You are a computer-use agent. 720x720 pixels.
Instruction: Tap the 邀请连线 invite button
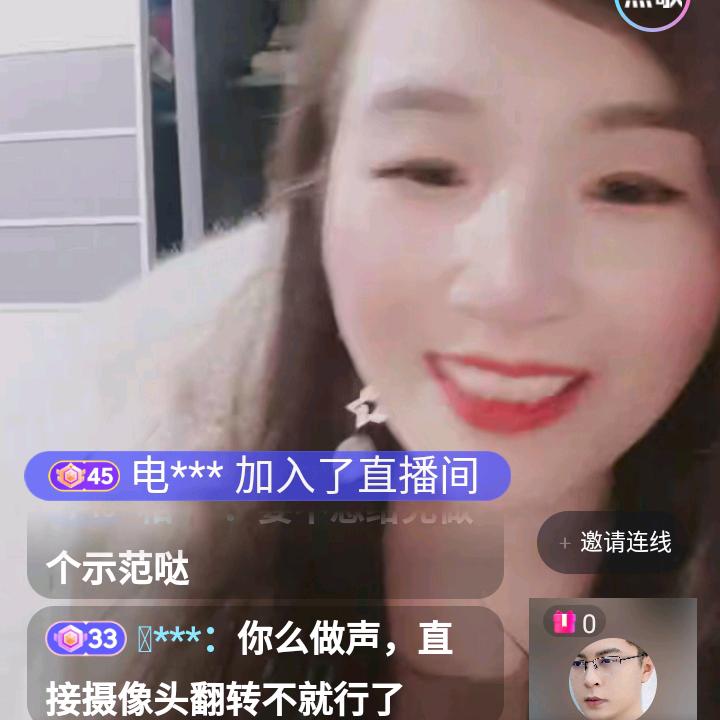(x=614, y=543)
